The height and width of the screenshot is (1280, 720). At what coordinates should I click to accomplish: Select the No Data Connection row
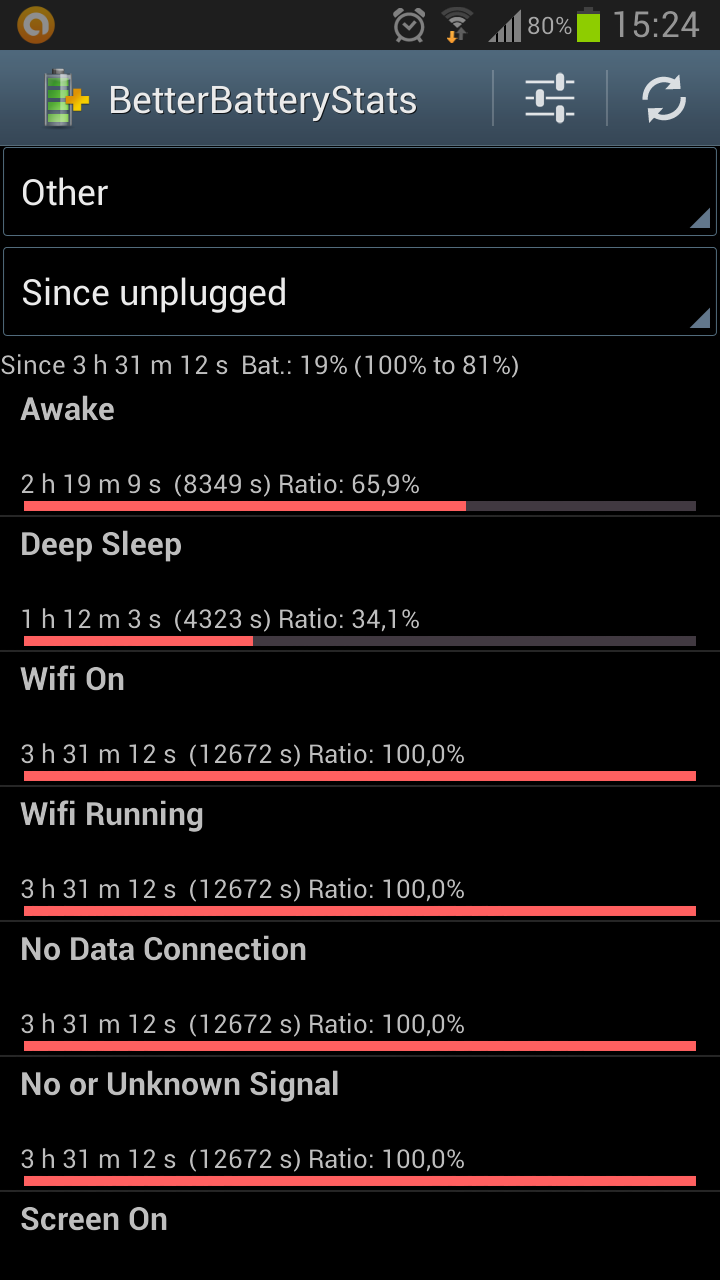(360, 989)
